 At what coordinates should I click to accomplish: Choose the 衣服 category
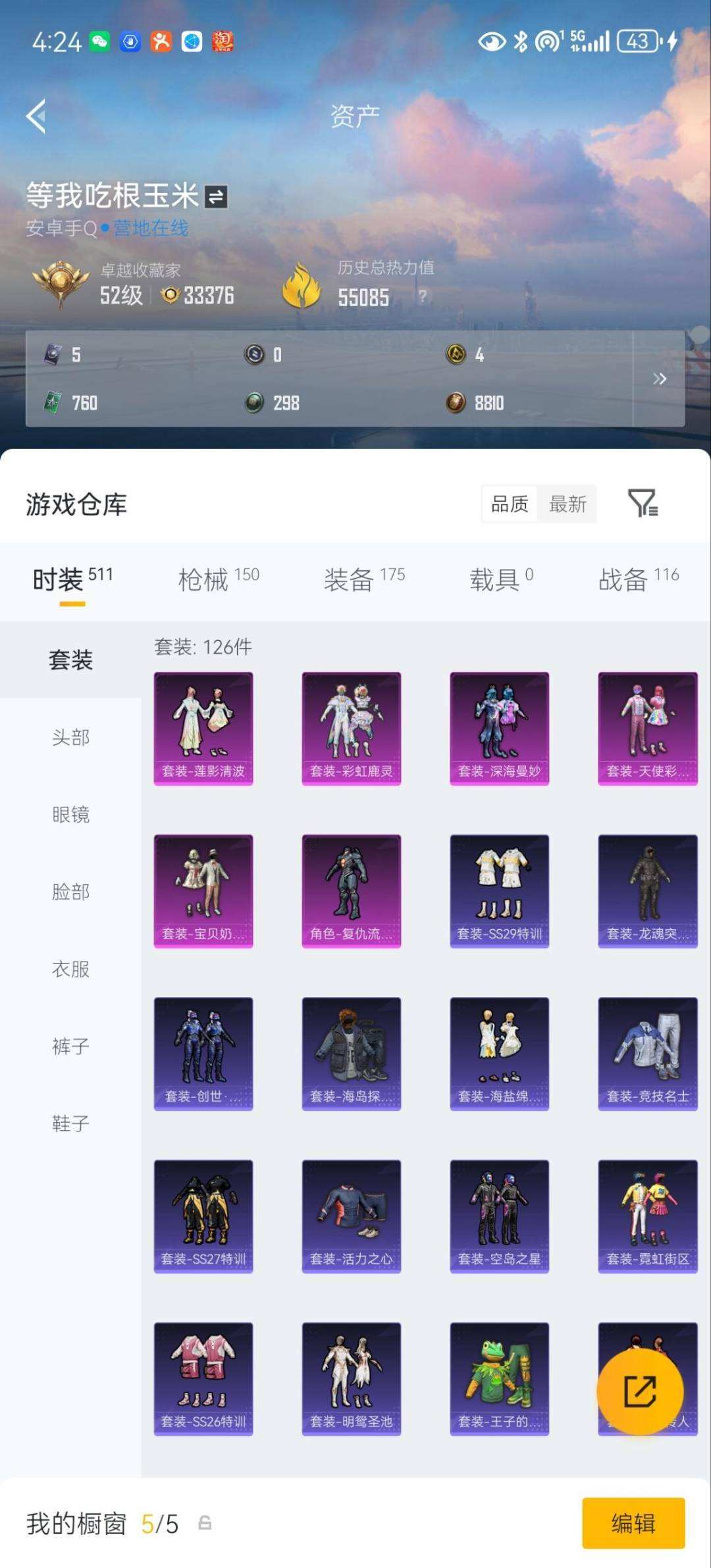tap(70, 969)
